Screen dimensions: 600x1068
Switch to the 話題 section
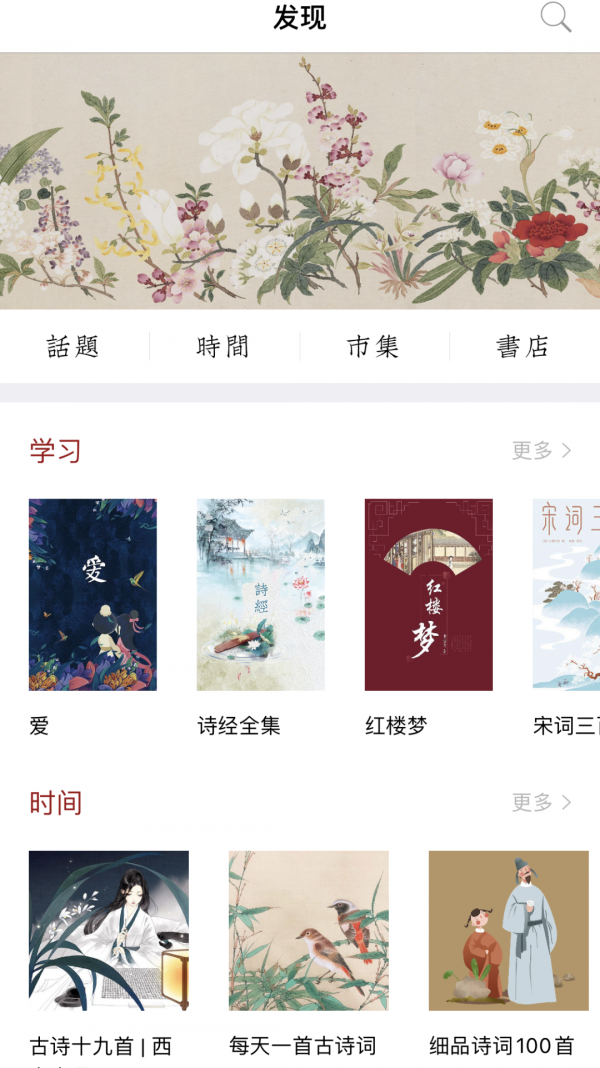click(73, 347)
